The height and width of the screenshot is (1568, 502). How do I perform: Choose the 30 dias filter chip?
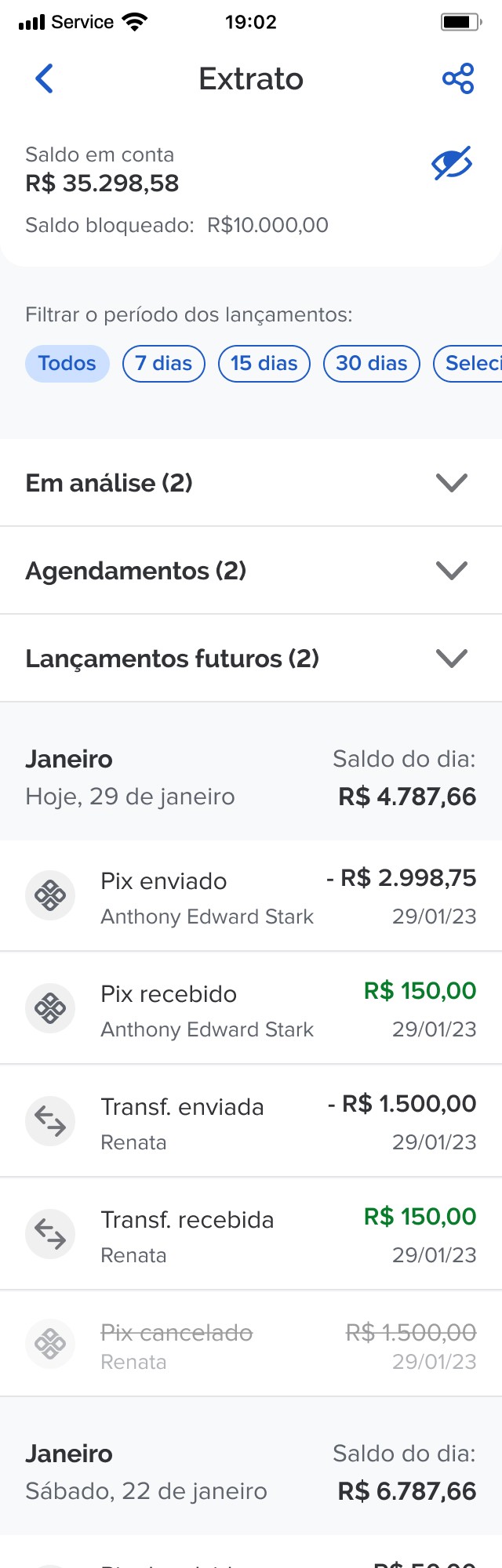(372, 364)
